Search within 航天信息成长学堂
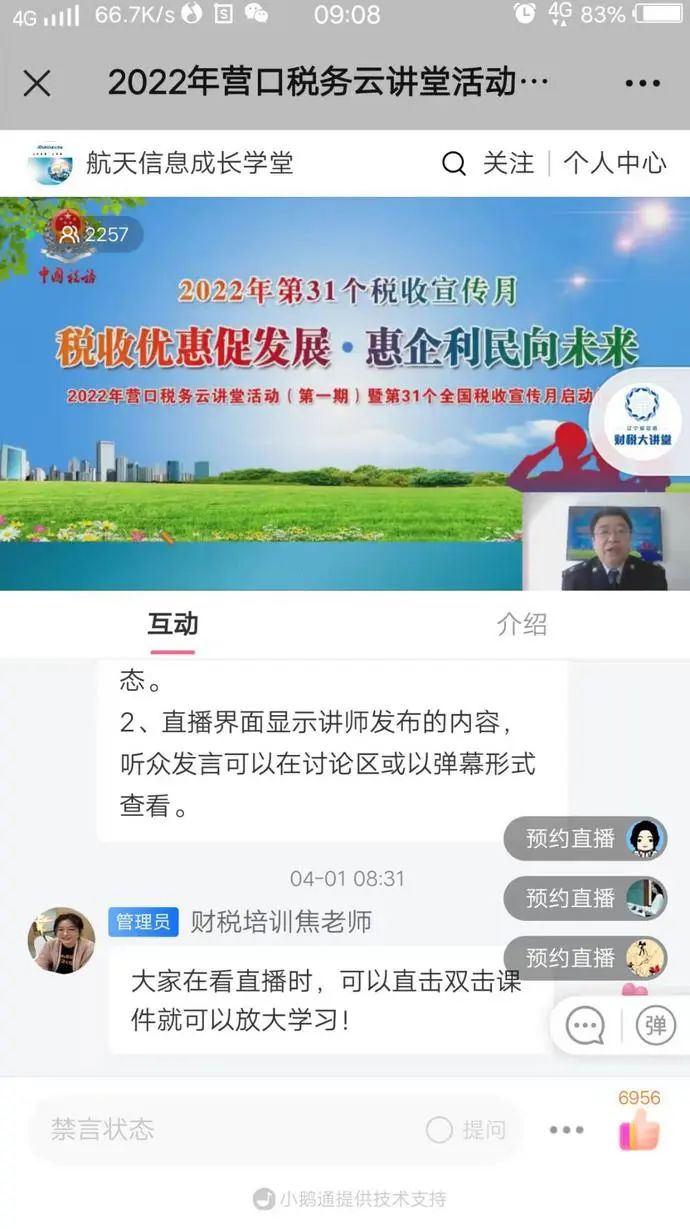The height and width of the screenshot is (1229, 690). [x=454, y=164]
